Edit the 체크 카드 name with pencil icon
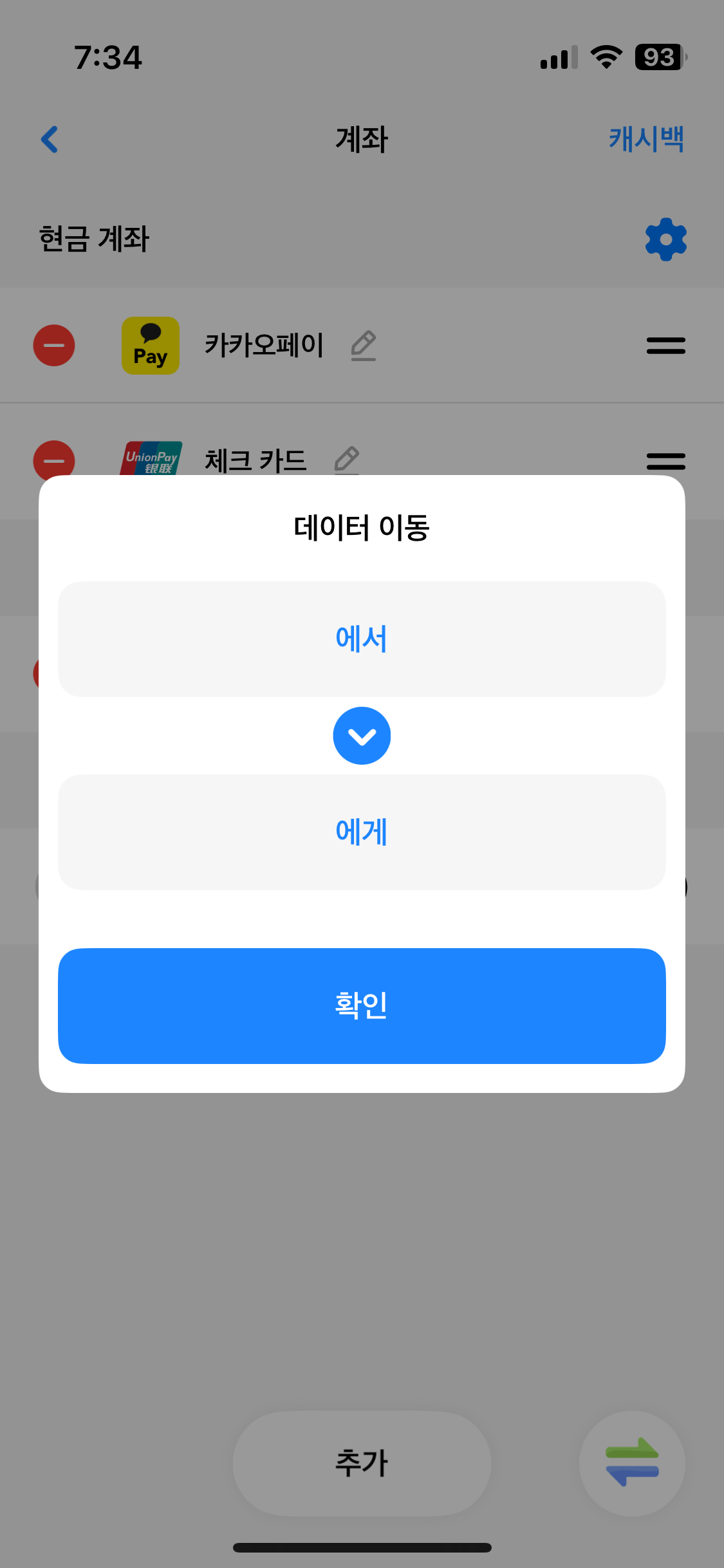Screen dimensions: 724x1568 point(348,460)
